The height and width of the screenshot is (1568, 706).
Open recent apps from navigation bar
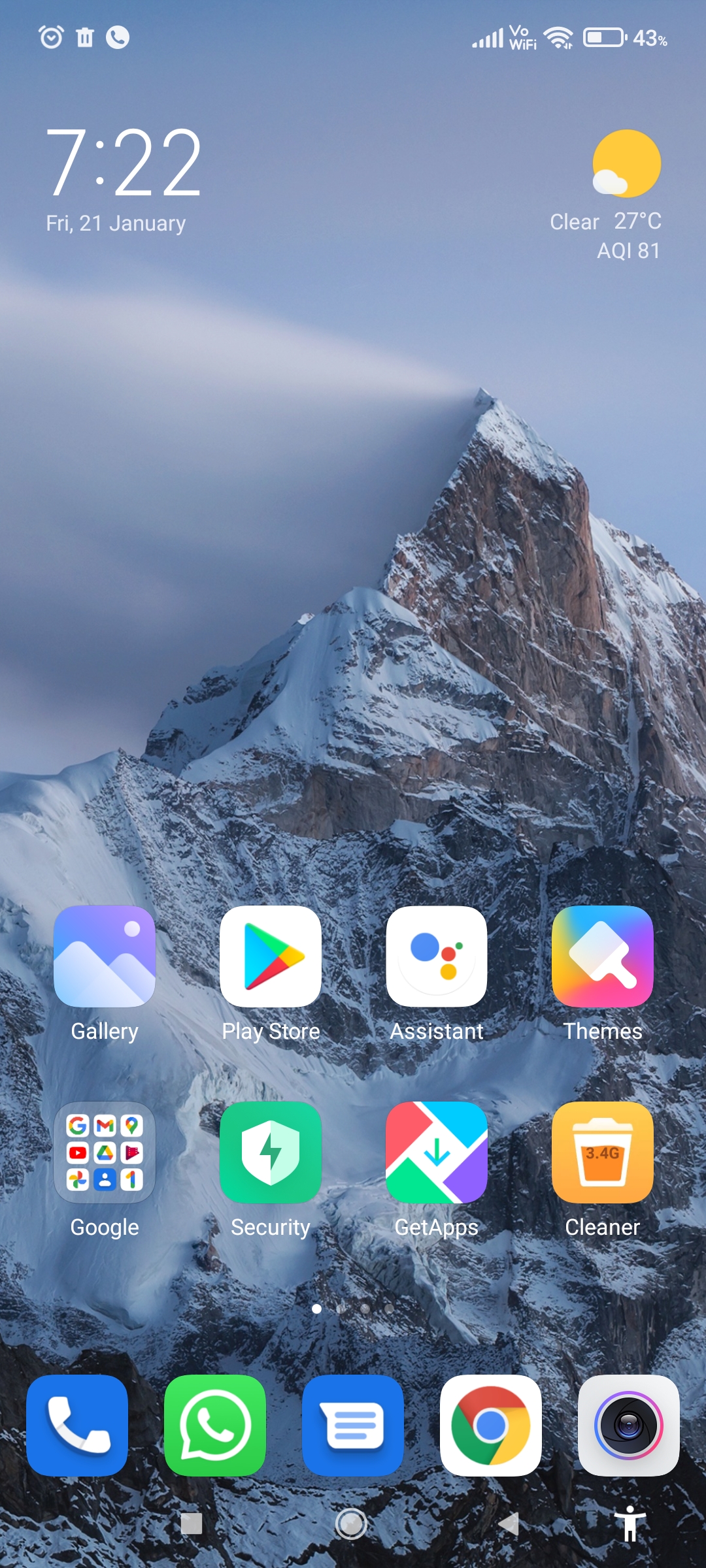click(192, 1524)
